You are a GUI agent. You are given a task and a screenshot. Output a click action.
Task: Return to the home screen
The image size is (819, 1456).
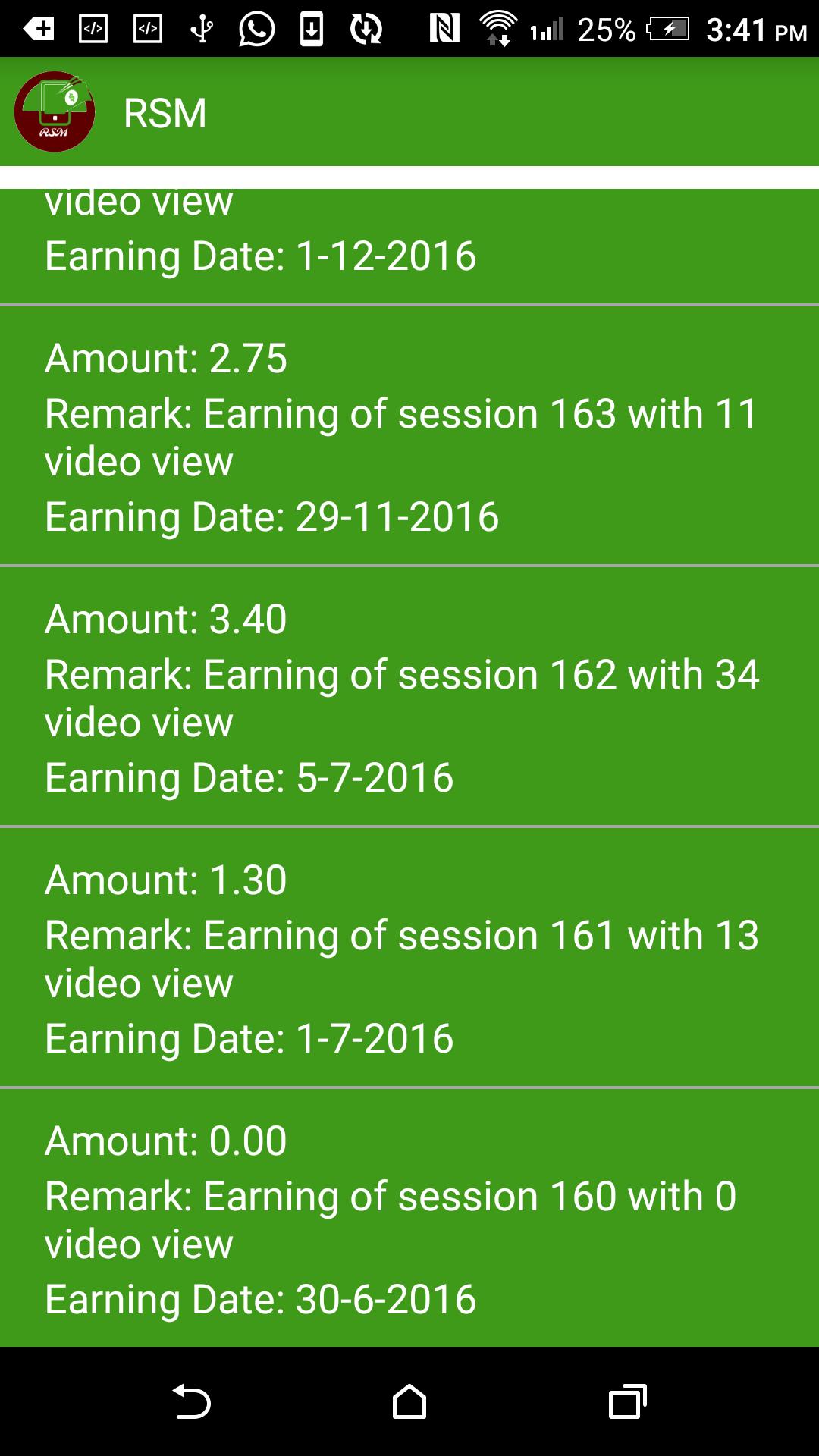coord(409,1401)
